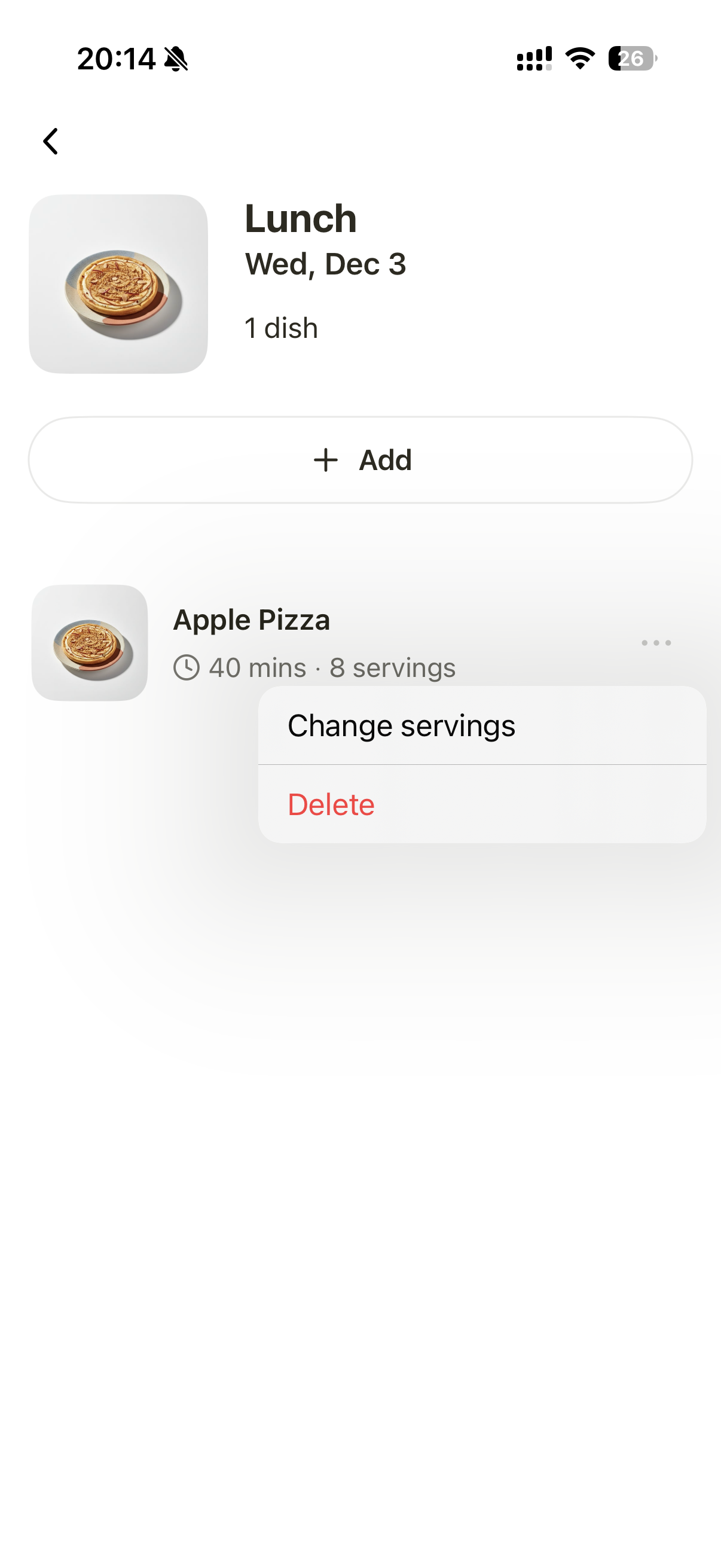Delete Apple Pizza from this meal
Screen dimensions: 721x1568
(331, 805)
